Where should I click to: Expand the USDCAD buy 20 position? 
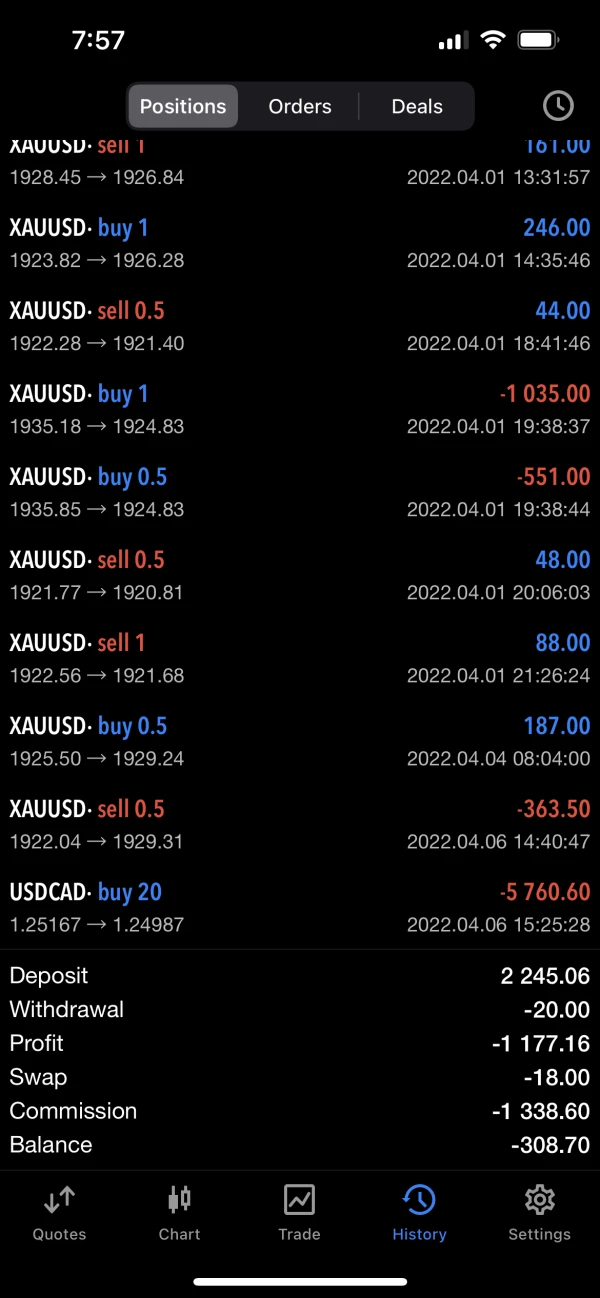click(300, 907)
